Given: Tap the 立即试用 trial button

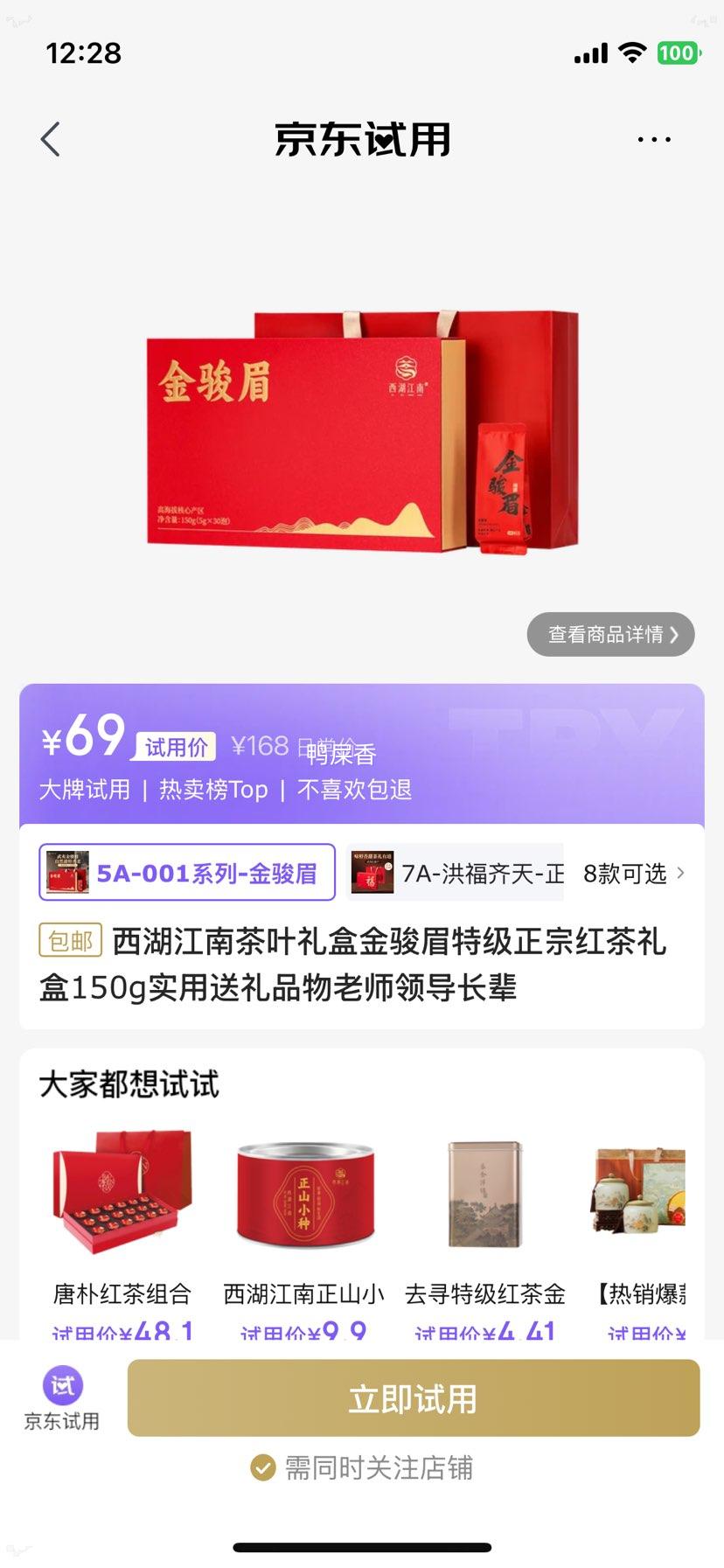Looking at the screenshot, I should [412, 1399].
